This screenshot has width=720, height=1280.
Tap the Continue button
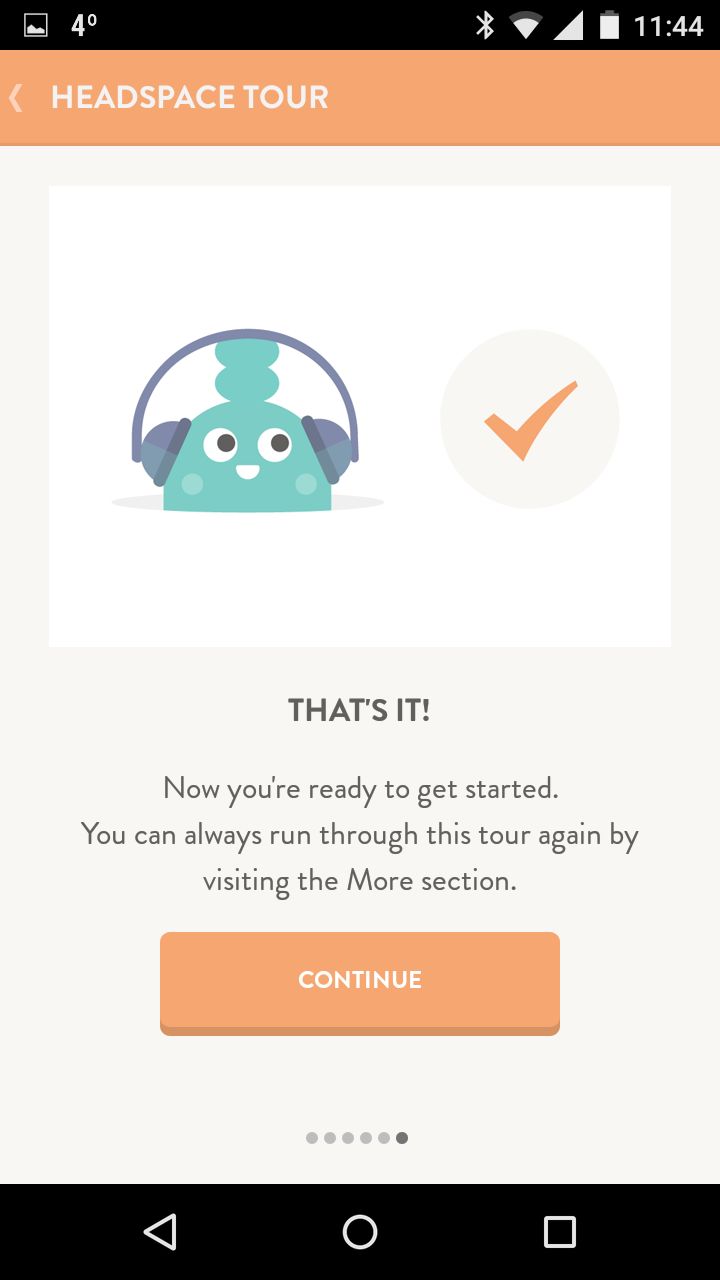click(x=360, y=983)
